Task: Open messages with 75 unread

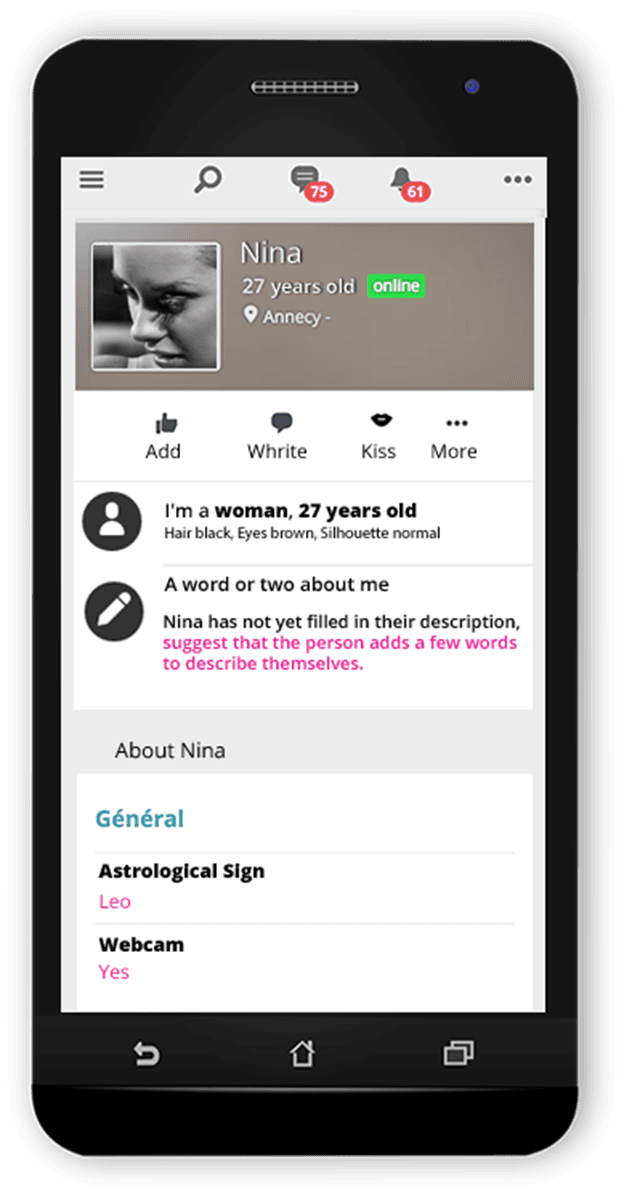Action: coord(305,180)
